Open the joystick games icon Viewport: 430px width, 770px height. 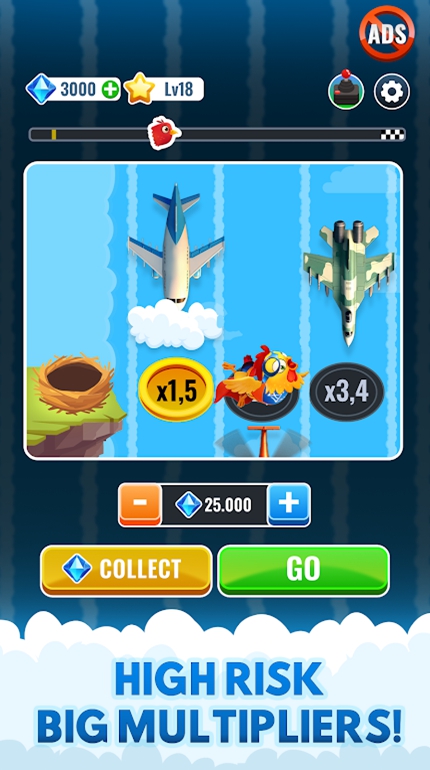click(x=346, y=91)
